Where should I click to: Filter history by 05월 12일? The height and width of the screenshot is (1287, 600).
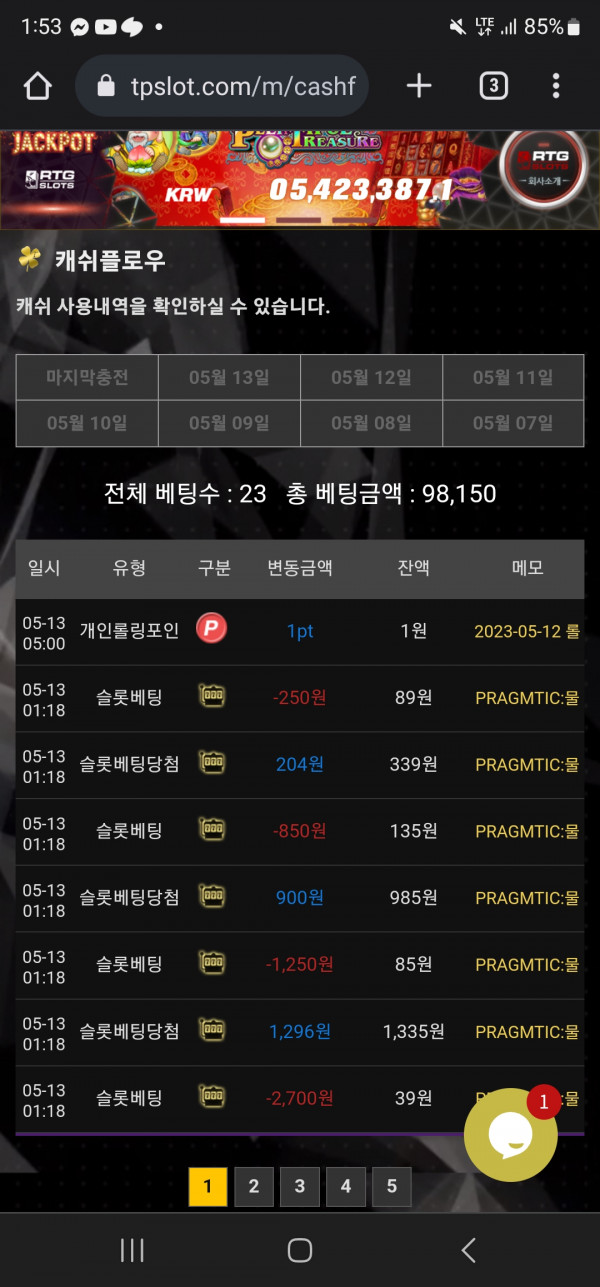pyautogui.click(x=371, y=377)
